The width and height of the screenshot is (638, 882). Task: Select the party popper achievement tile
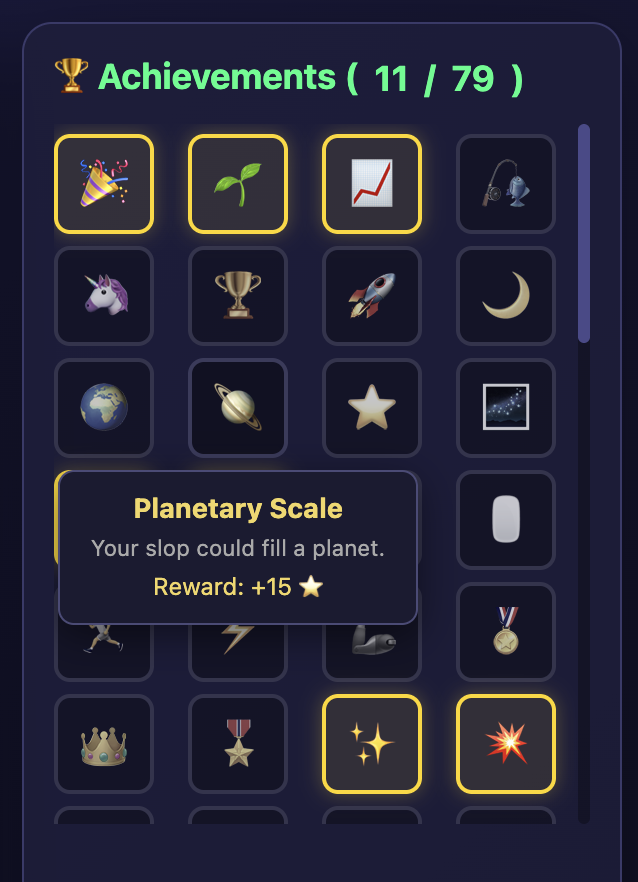tap(104, 184)
